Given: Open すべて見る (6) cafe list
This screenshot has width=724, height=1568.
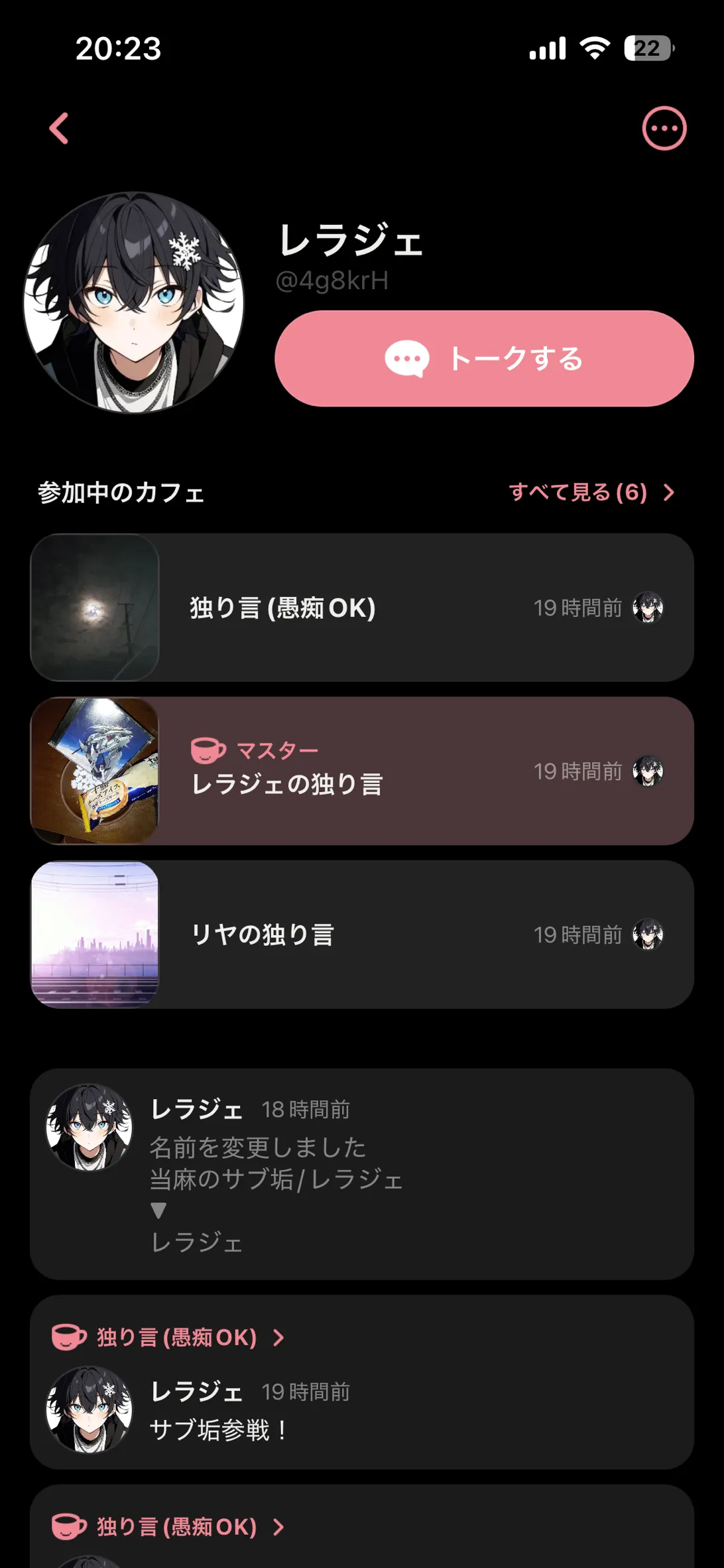Looking at the screenshot, I should 591,492.
